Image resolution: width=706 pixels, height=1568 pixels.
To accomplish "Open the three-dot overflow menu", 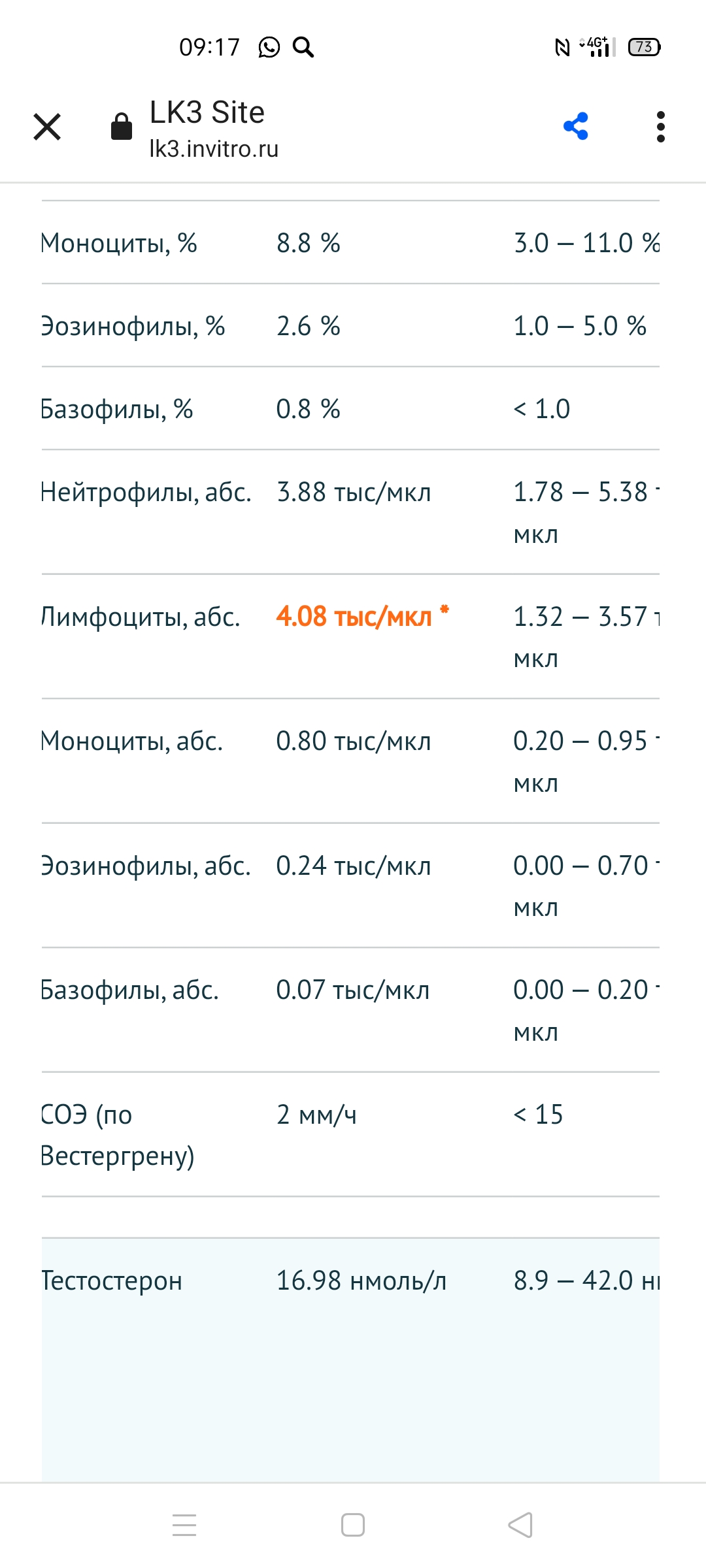I will coord(660,127).
